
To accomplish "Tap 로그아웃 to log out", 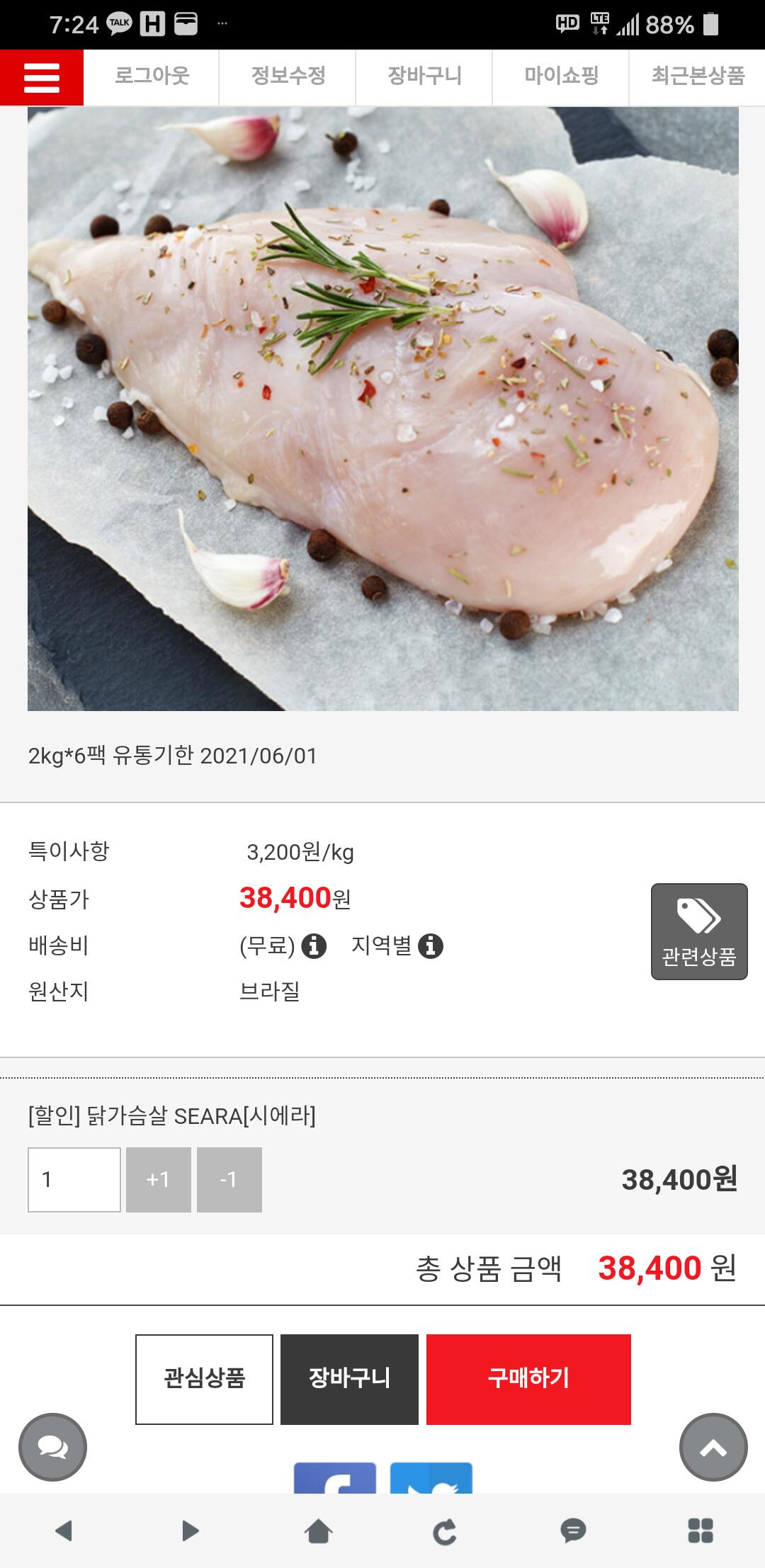I will click(x=152, y=76).
